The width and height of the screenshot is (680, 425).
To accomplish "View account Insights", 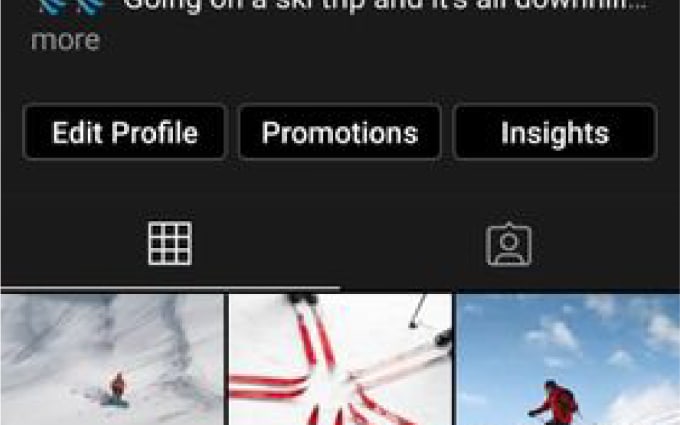I will [555, 133].
